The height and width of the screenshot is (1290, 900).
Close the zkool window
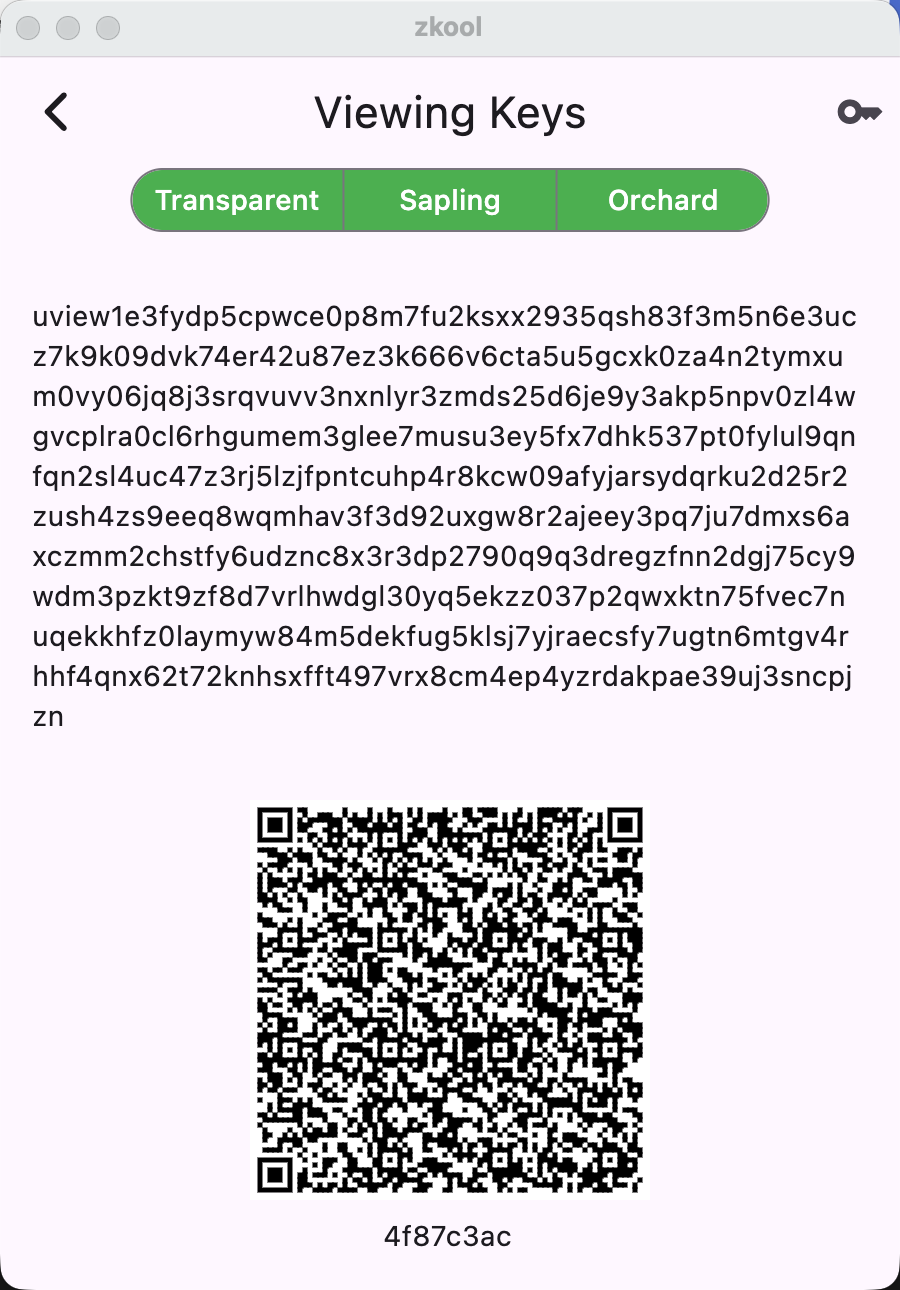click(28, 27)
